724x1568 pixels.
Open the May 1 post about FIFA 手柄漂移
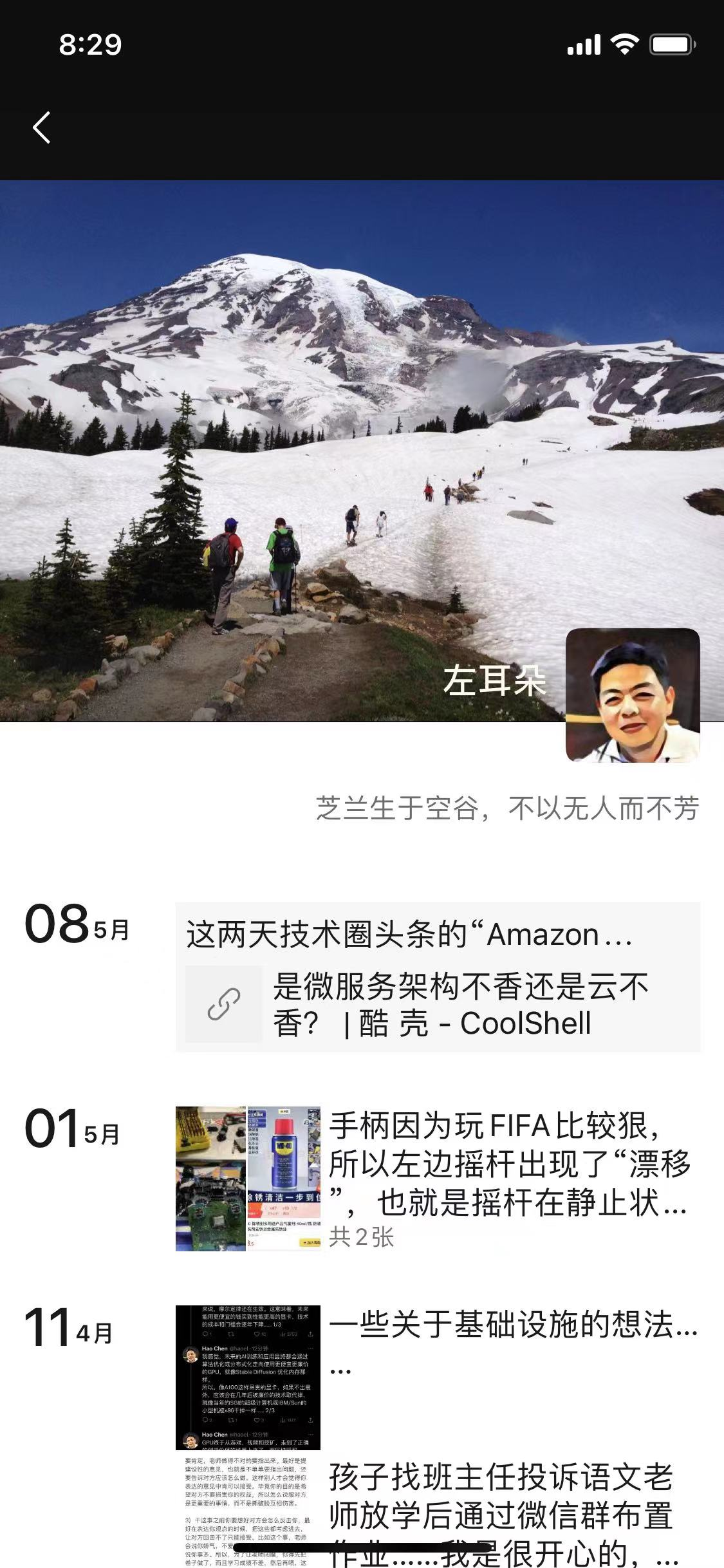click(x=508, y=1164)
